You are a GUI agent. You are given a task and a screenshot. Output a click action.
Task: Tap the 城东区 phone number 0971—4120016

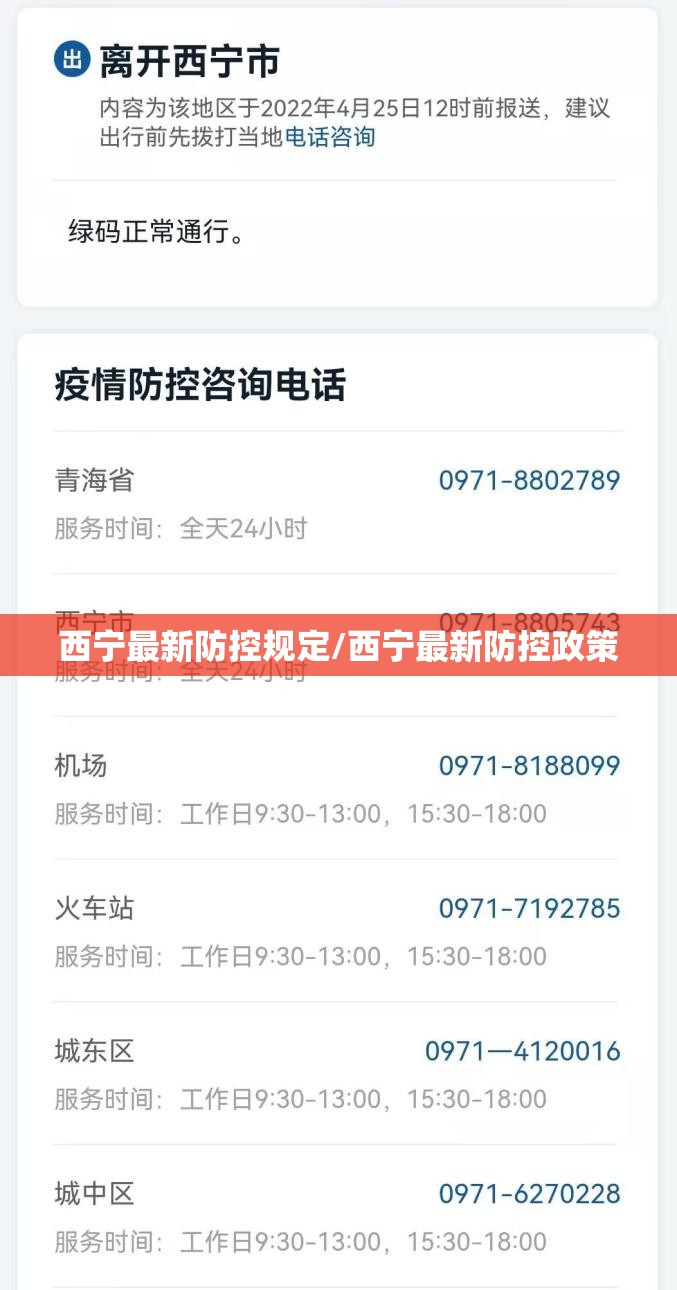523,1052
